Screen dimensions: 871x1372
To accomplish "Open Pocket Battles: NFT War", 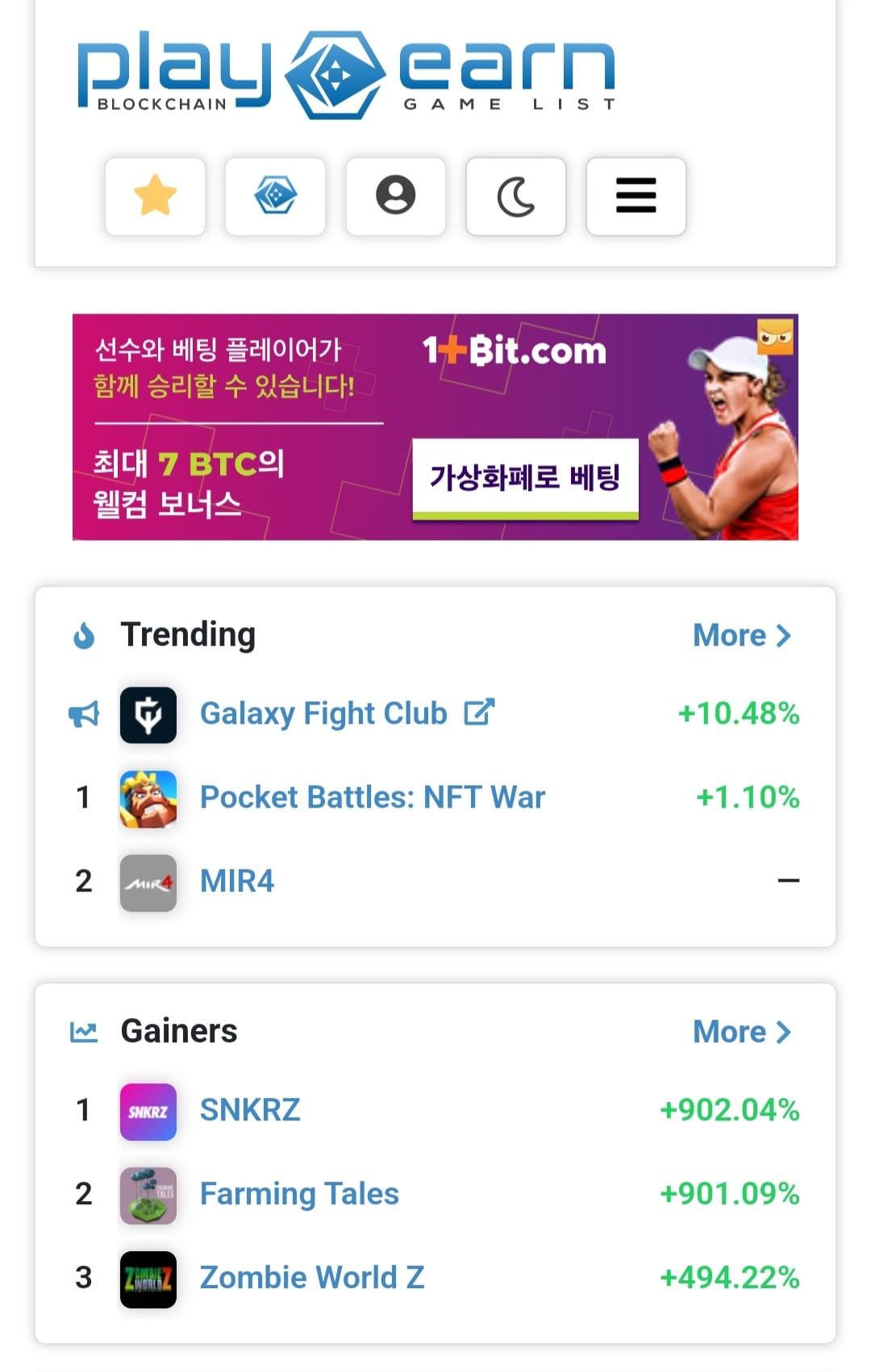I will (372, 798).
